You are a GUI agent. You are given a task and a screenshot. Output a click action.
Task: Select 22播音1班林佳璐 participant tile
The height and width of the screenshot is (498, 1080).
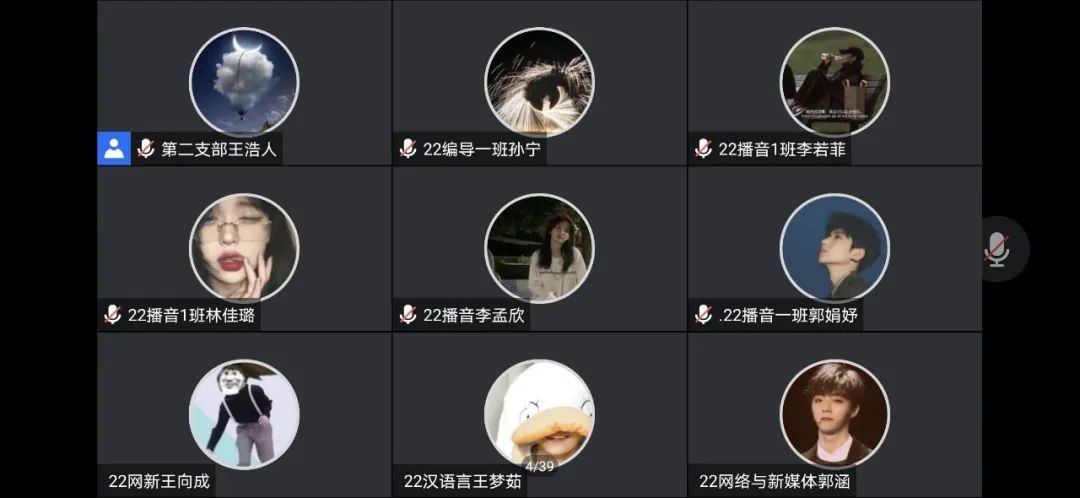[244, 248]
